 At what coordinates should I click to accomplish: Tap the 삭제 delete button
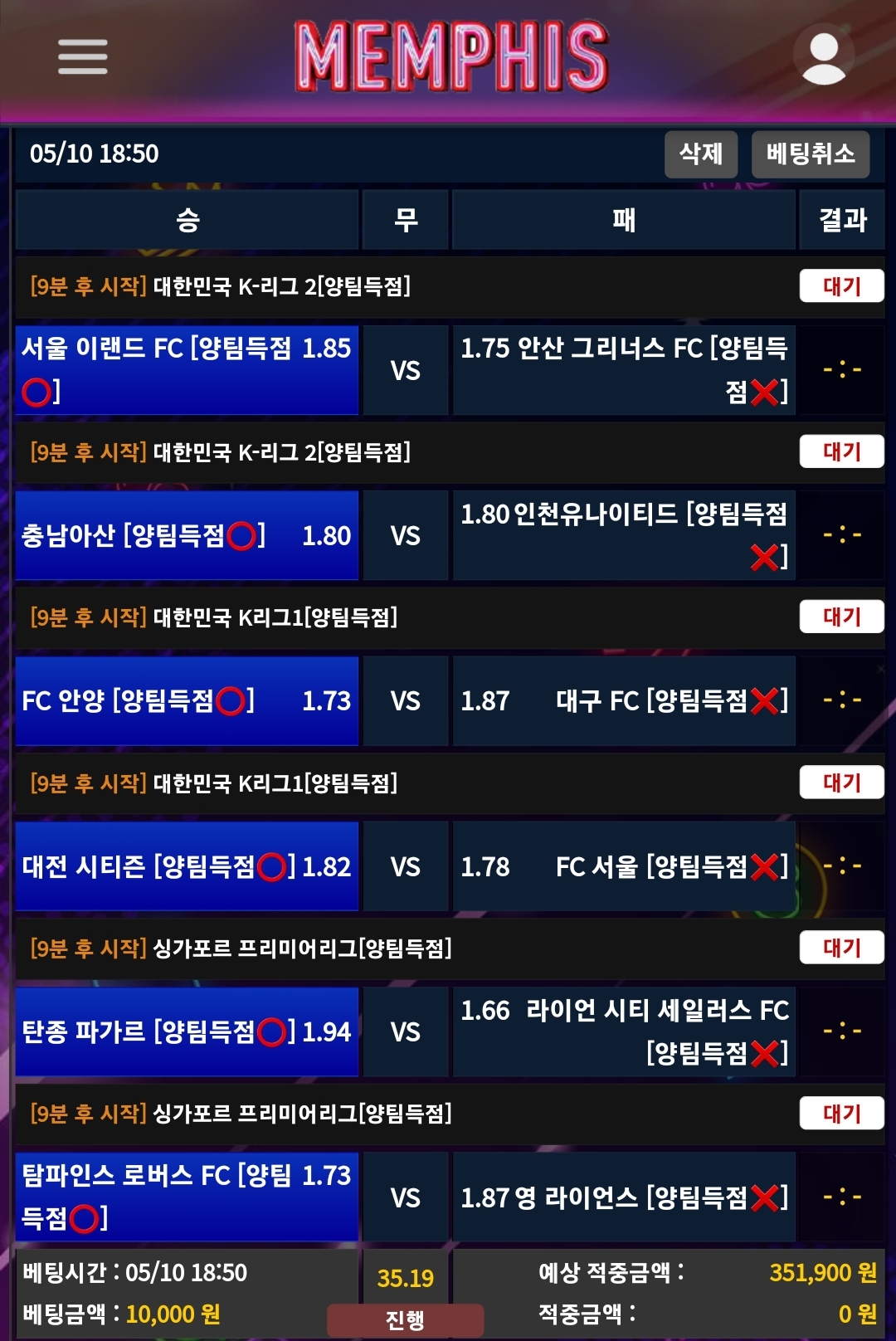coord(701,154)
